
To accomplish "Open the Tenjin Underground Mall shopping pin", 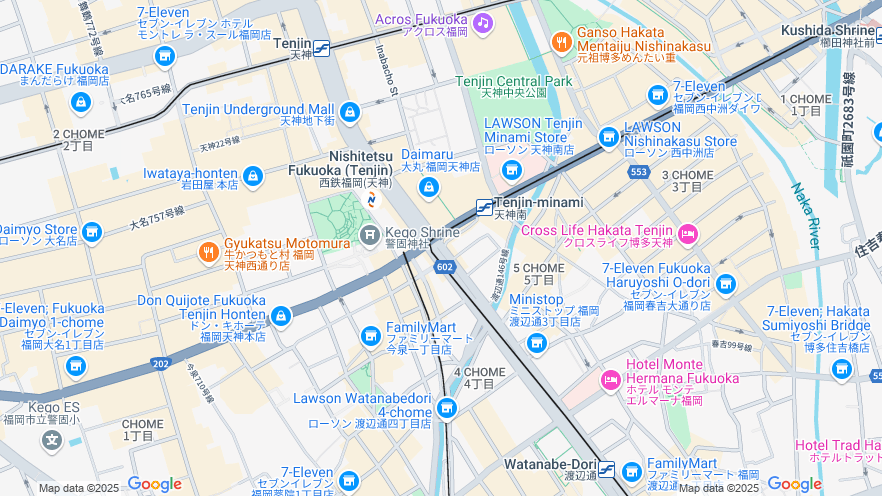I will (349, 111).
